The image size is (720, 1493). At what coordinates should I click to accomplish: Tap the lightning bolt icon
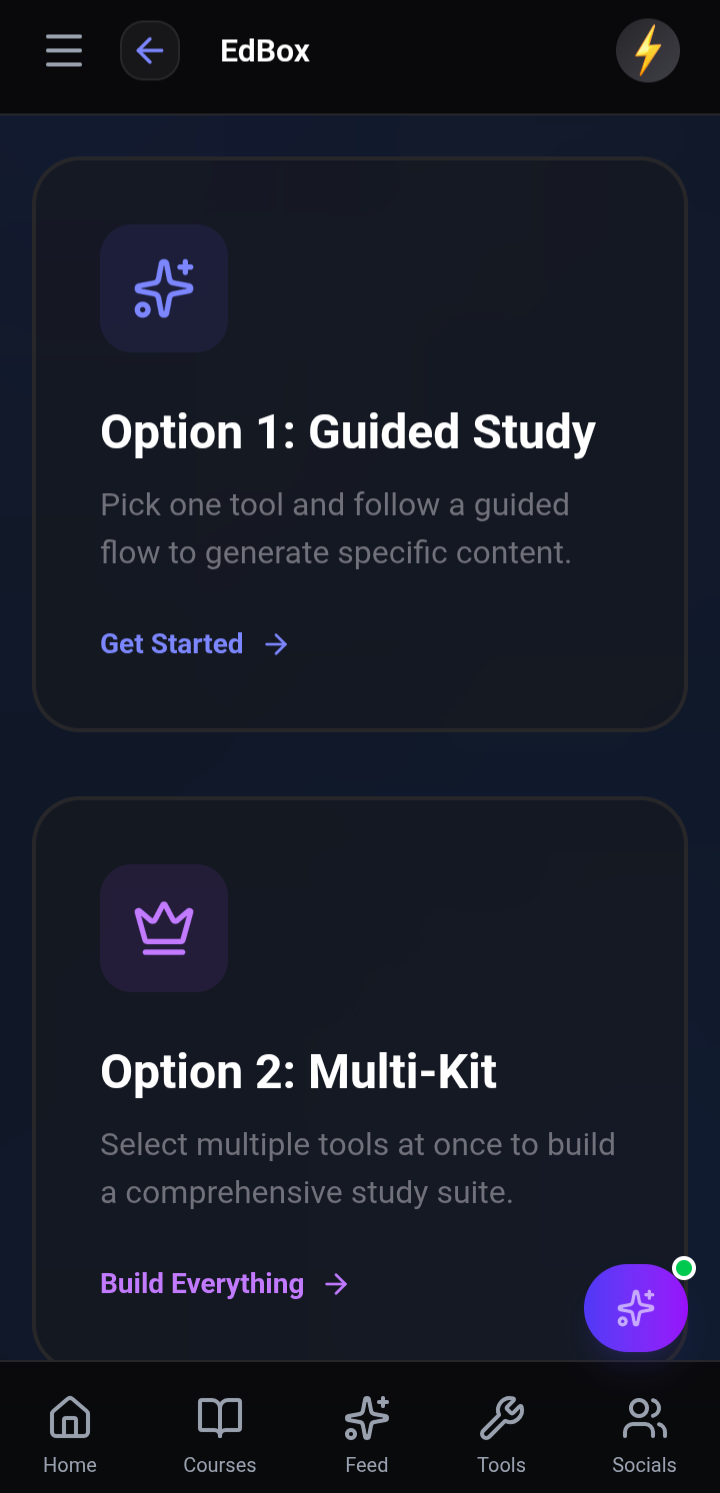648,50
